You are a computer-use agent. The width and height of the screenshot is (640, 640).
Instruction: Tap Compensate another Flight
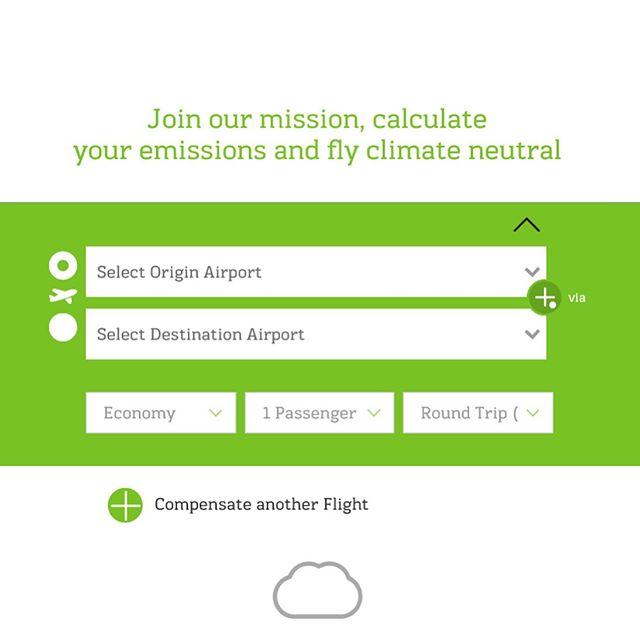coord(240,505)
